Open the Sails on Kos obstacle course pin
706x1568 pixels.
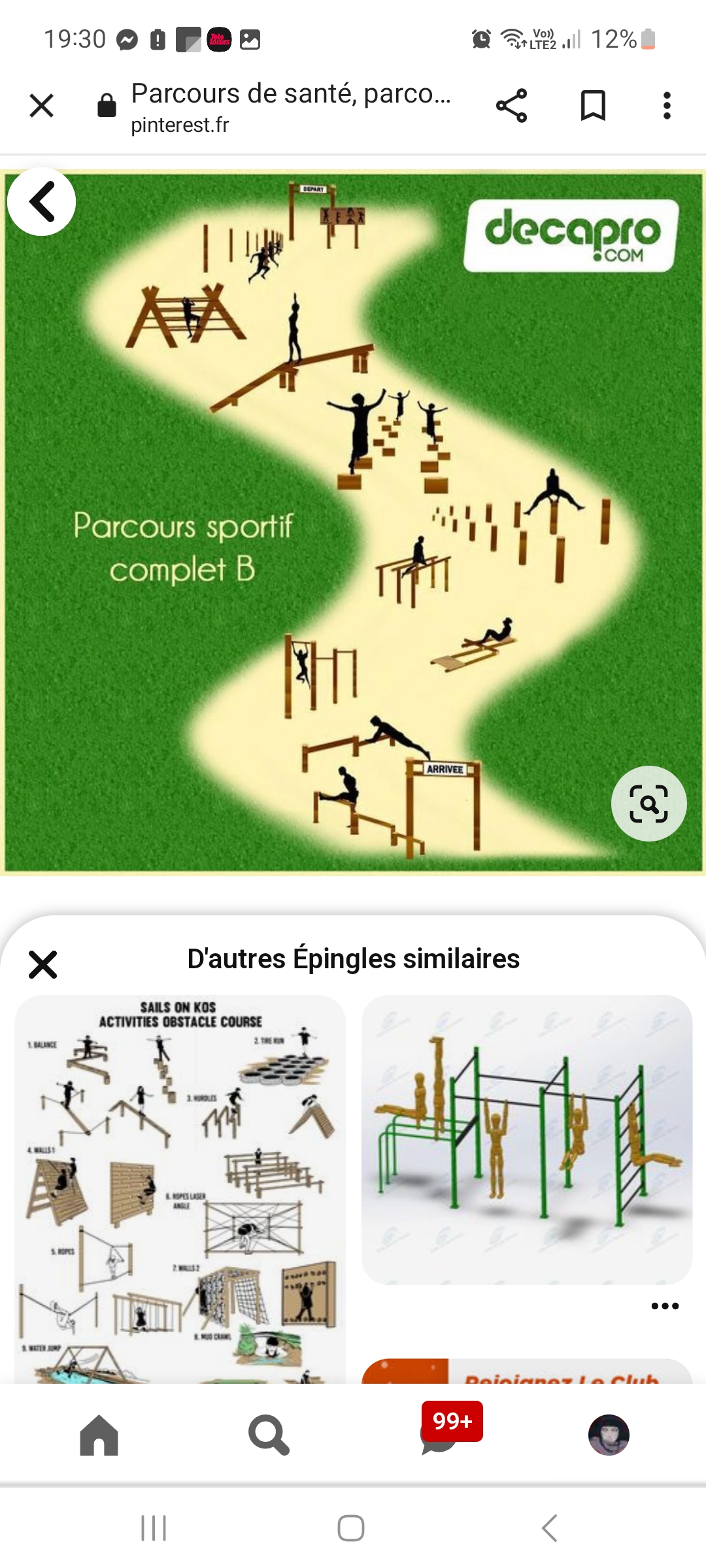tap(180, 1189)
